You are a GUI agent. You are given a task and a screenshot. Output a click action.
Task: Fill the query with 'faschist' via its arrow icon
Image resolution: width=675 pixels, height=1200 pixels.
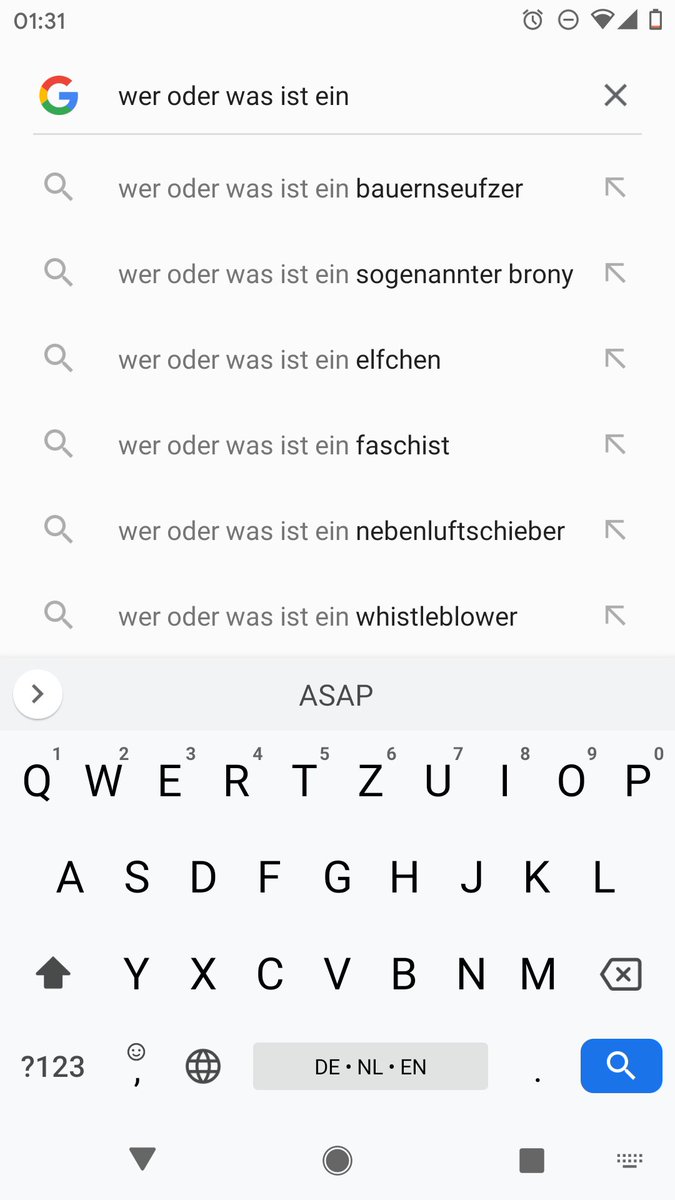coord(615,445)
